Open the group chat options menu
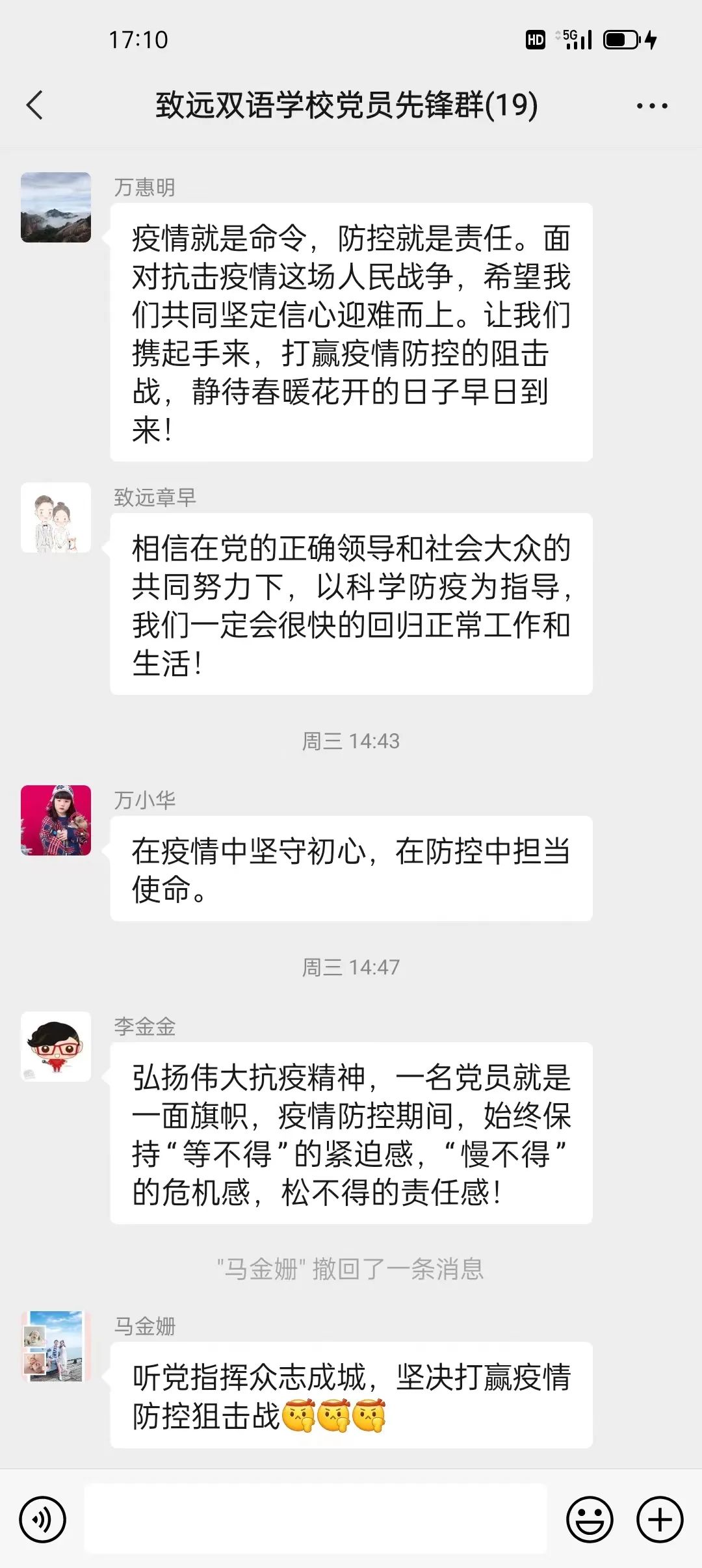Screen dimensions: 702x1568 [651, 106]
